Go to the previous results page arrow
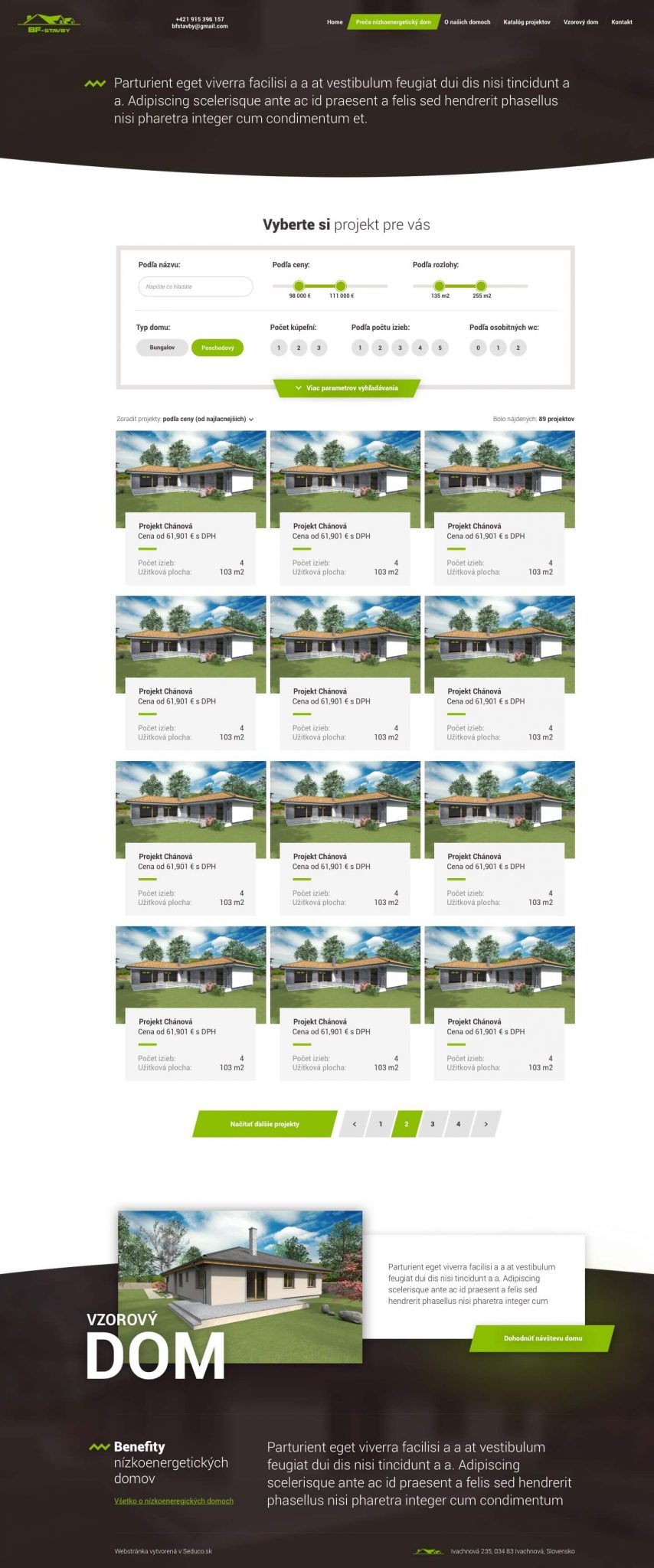 point(354,1124)
